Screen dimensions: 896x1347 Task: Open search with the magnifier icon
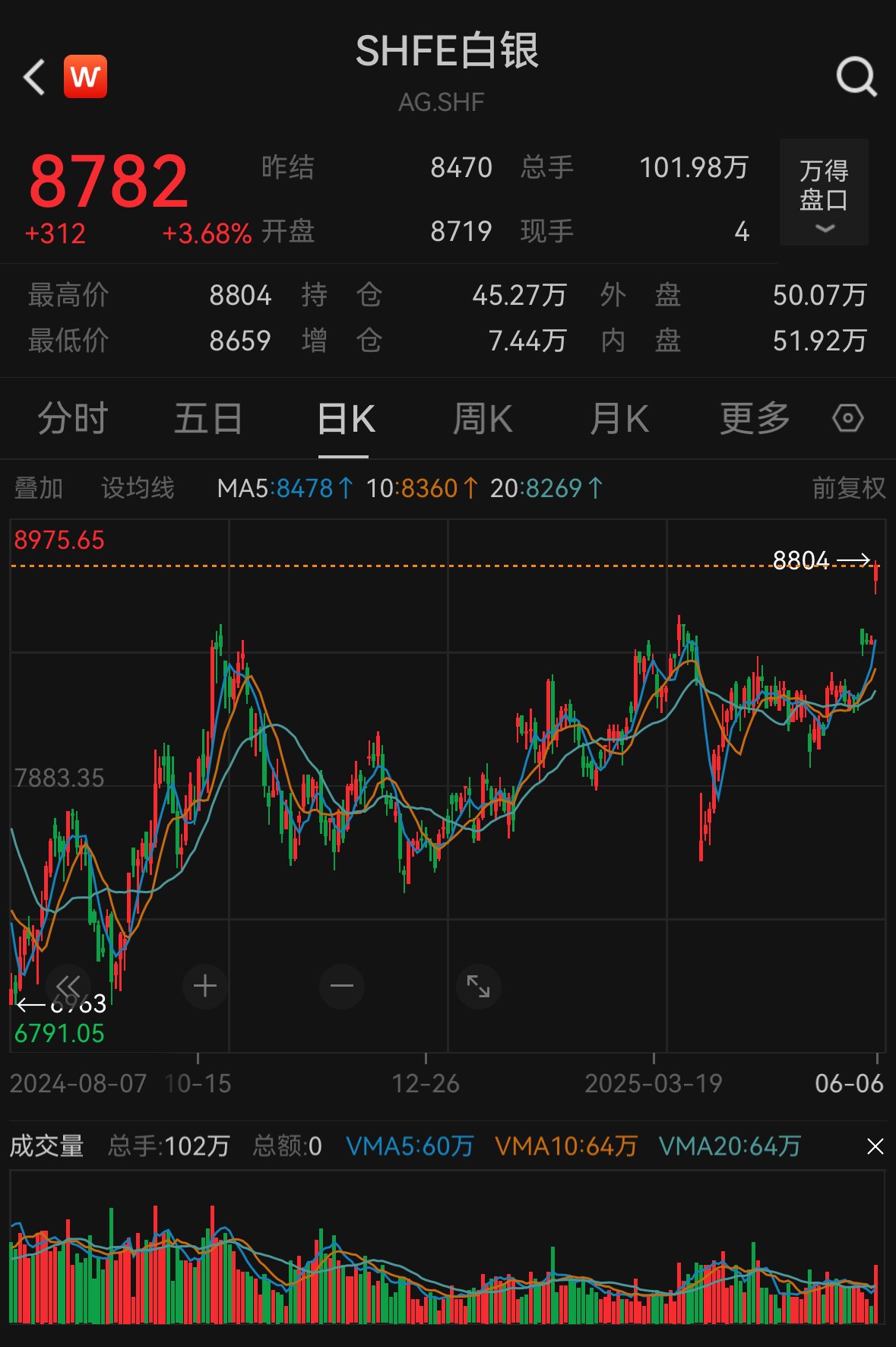click(x=856, y=77)
